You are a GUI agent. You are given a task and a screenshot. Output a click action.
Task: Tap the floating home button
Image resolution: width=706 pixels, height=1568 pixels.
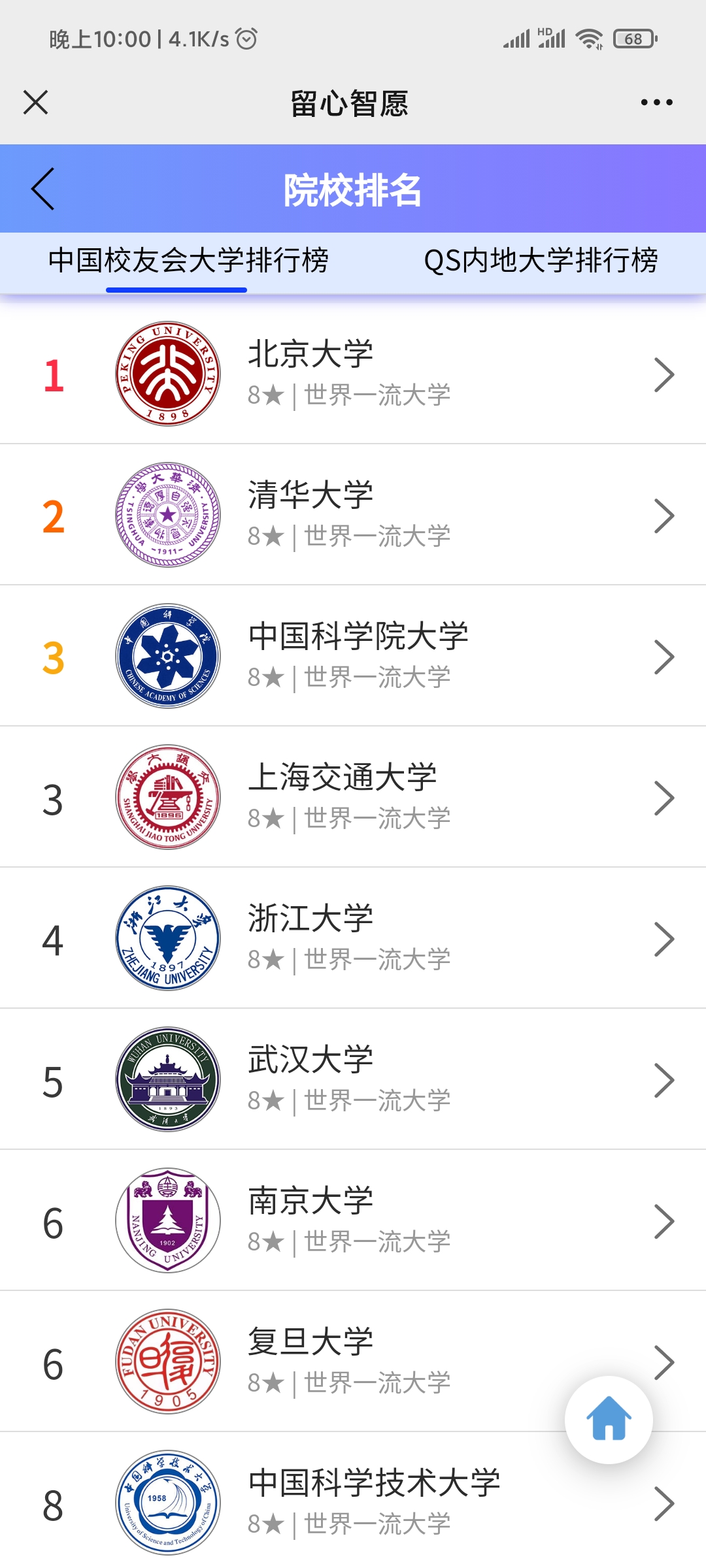point(609,1419)
